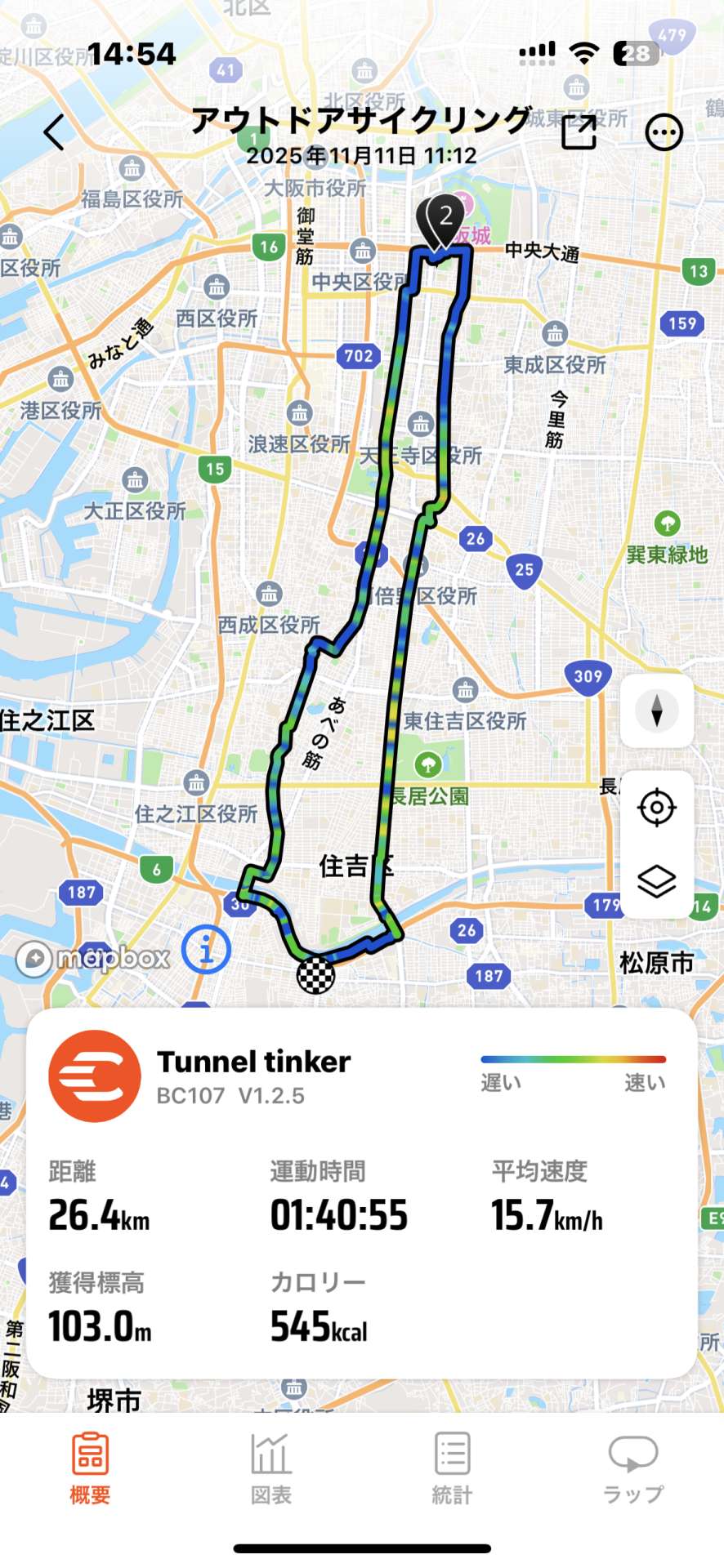Switch to the ラップ tab
The width and height of the screenshot is (724, 1568).
coord(633,1469)
